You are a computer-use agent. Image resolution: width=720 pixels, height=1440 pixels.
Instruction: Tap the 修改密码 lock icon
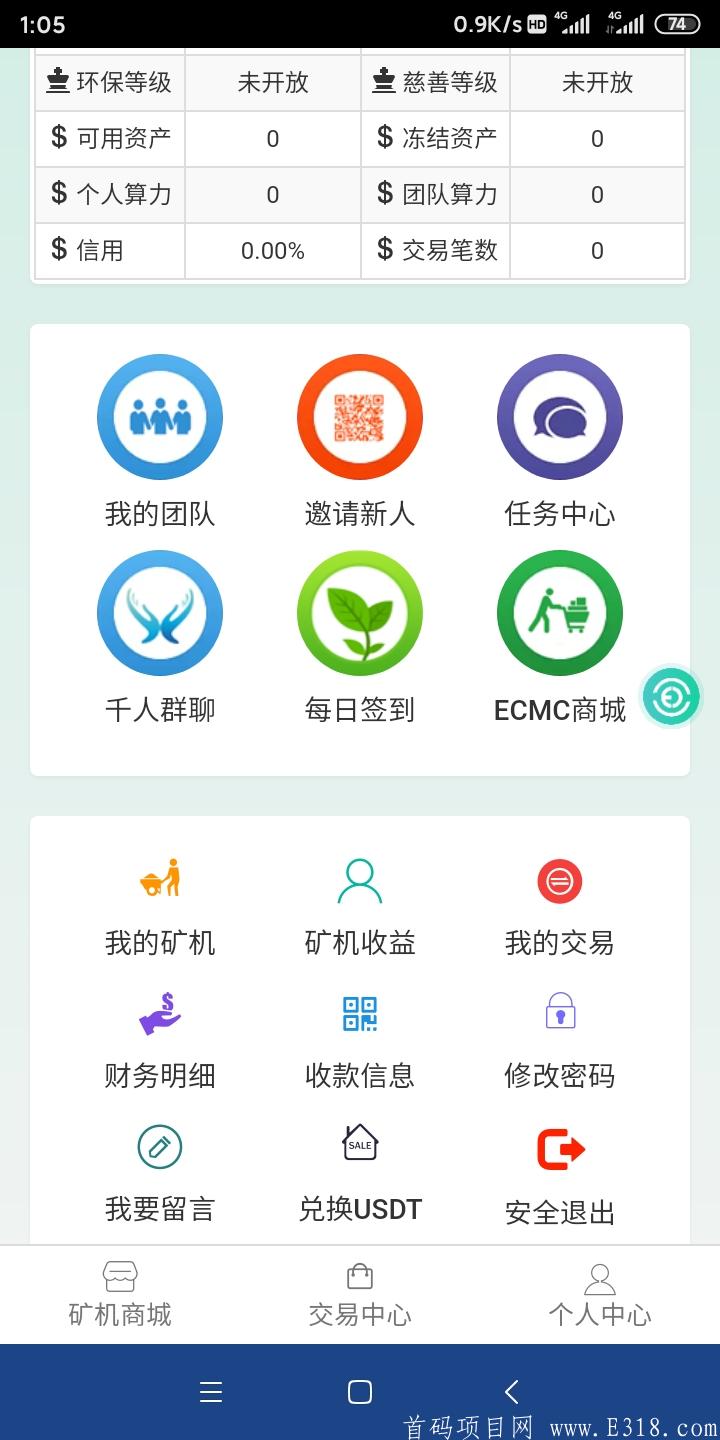559,1012
